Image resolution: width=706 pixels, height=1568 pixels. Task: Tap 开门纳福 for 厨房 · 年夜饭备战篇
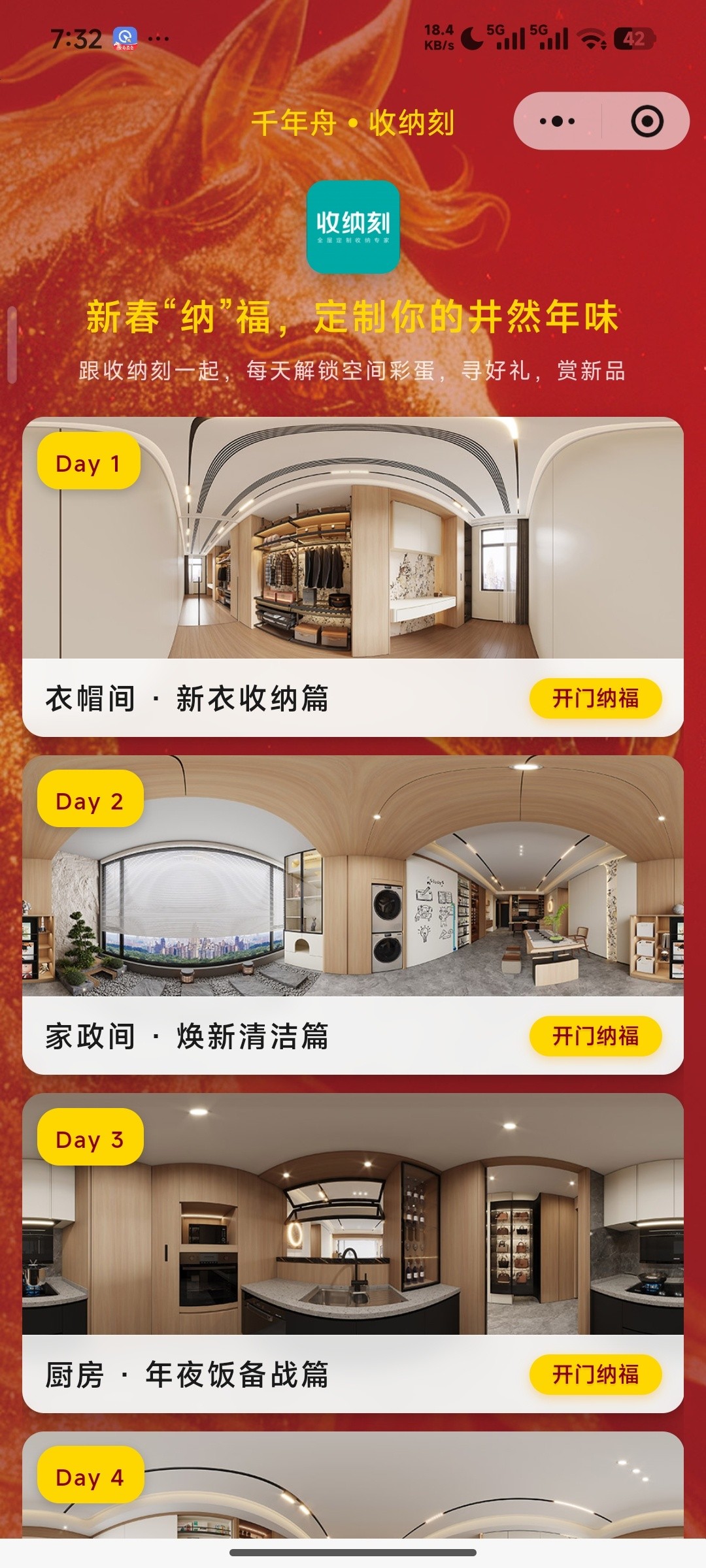pos(595,1374)
